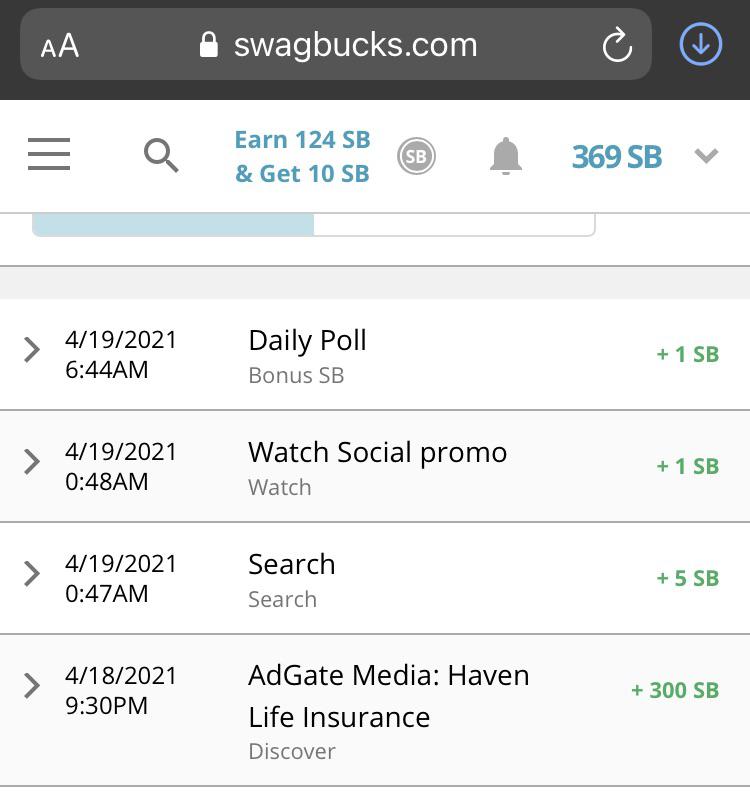Screen dimensions: 750x798
Task: Click the 369 SB balance text
Action: [x=616, y=156]
